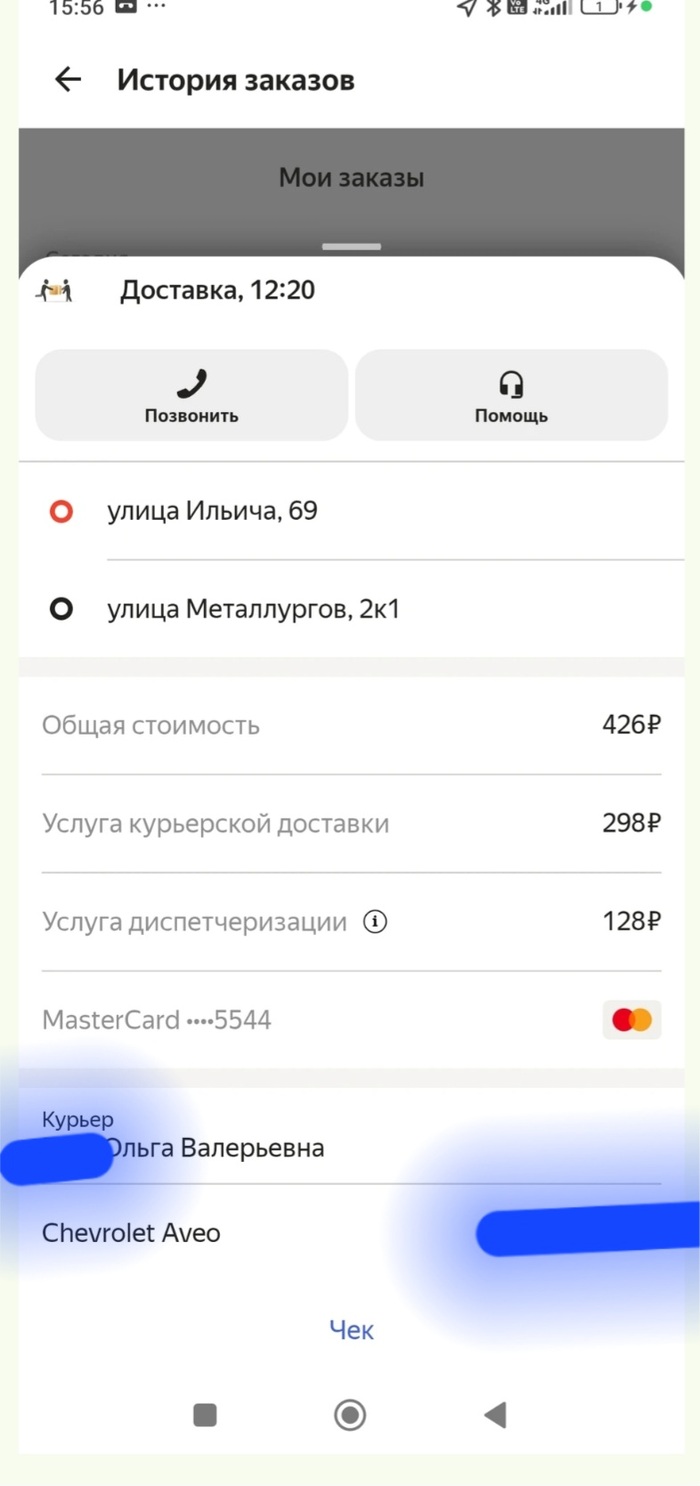Open recent apps with the square button

(205, 1415)
